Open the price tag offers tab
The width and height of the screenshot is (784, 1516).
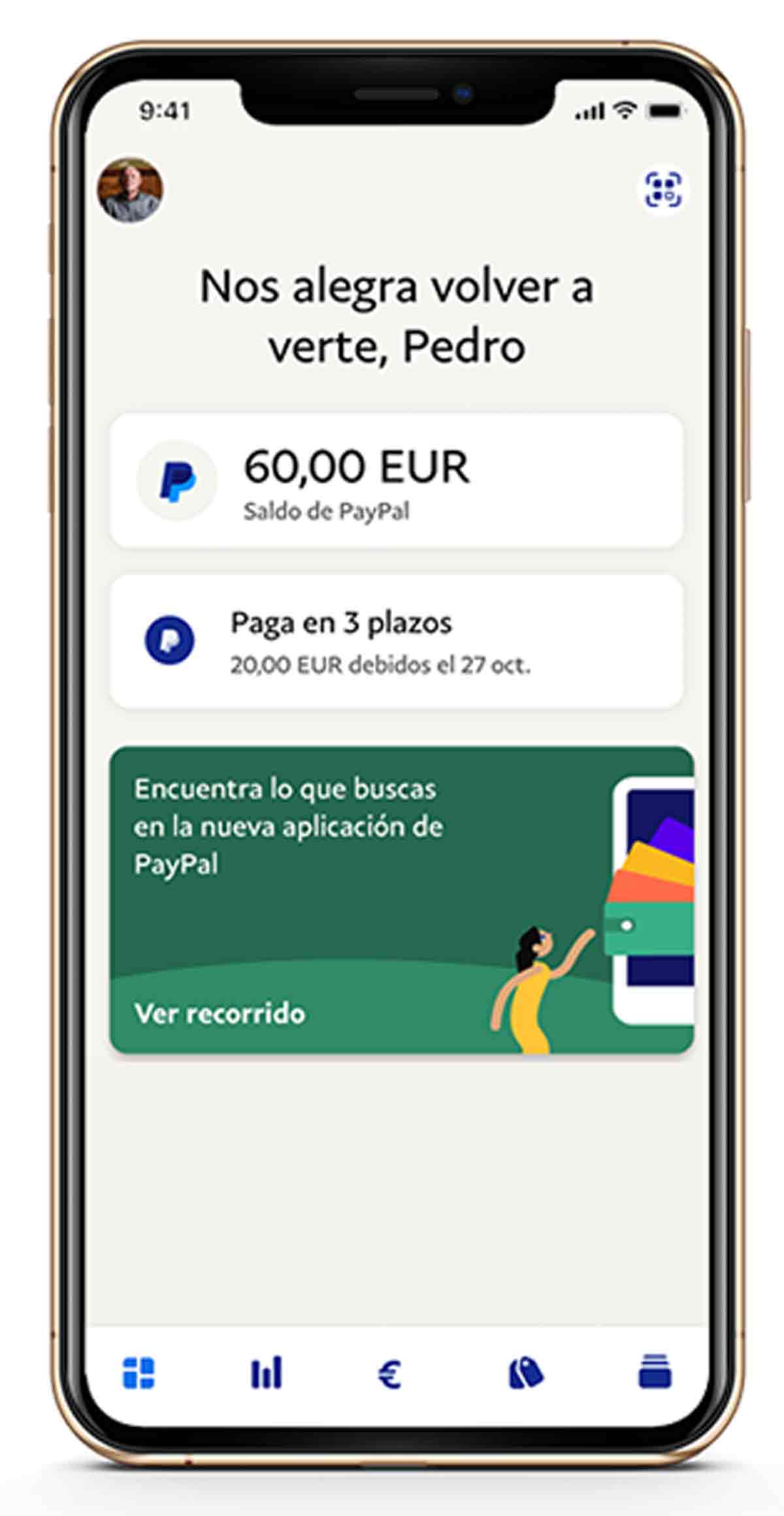pyautogui.click(x=525, y=1372)
